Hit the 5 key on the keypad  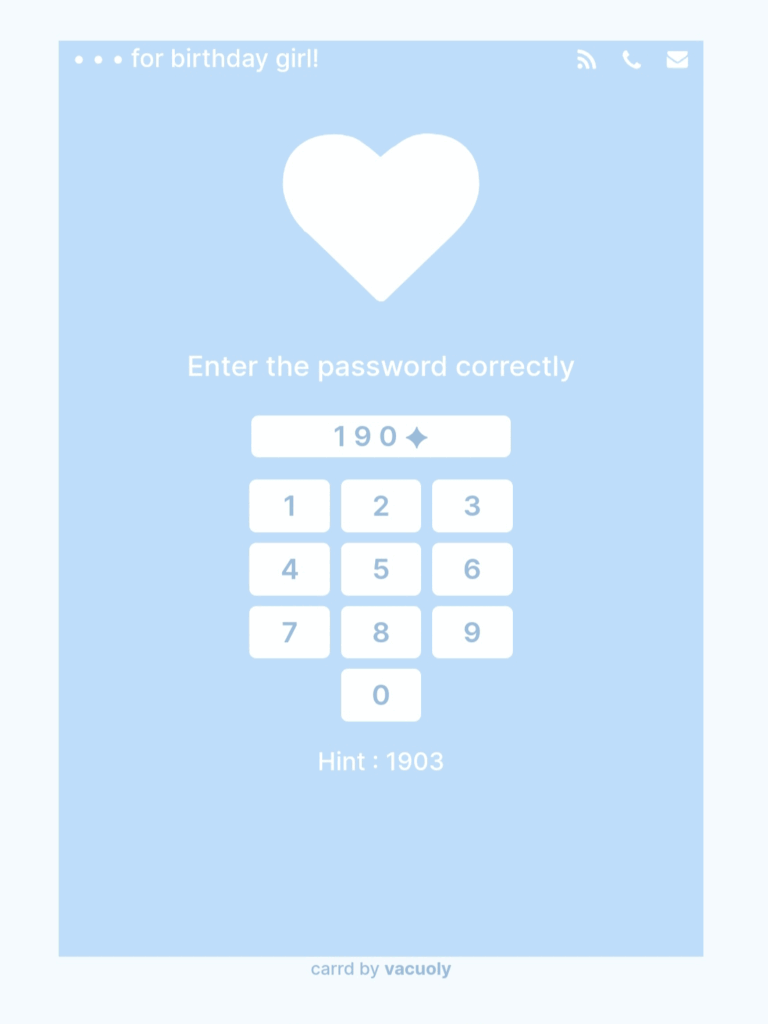click(x=381, y=569)
